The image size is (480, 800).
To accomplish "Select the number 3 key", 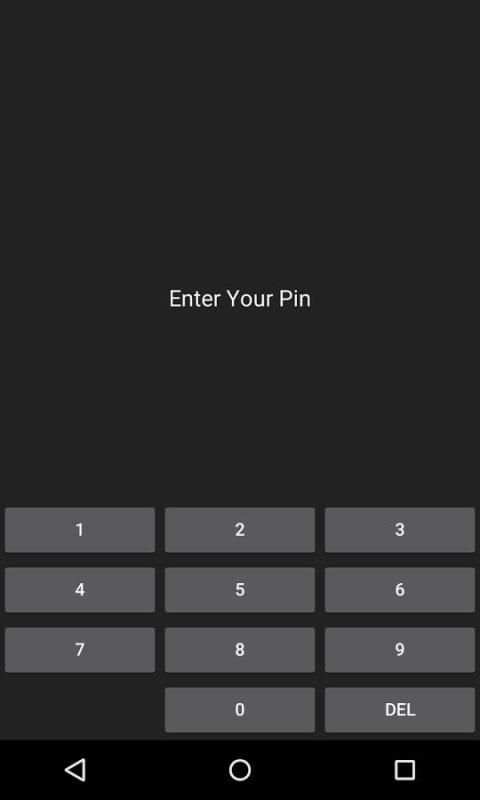I will [x=400, y=530].
